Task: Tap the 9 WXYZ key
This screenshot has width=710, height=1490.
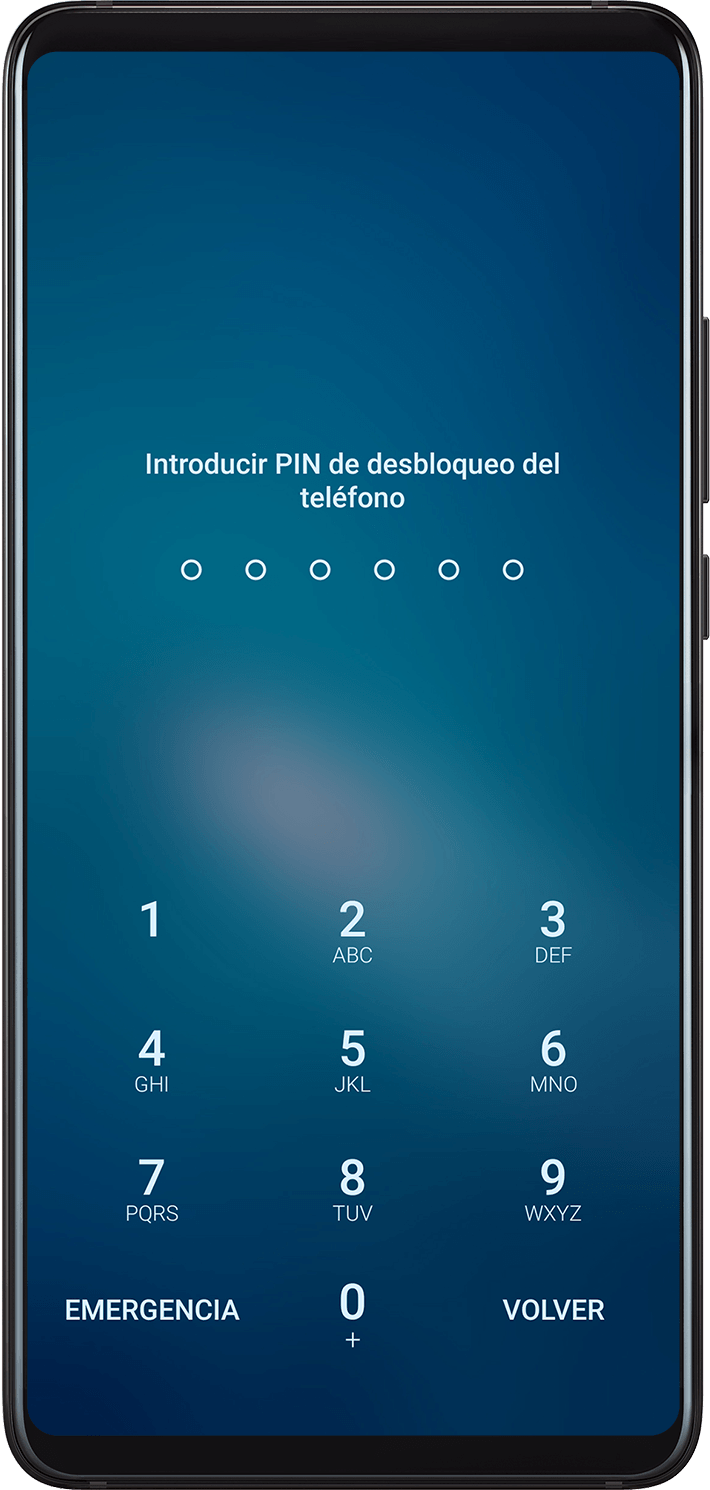Action: (x=553, y=1190)
